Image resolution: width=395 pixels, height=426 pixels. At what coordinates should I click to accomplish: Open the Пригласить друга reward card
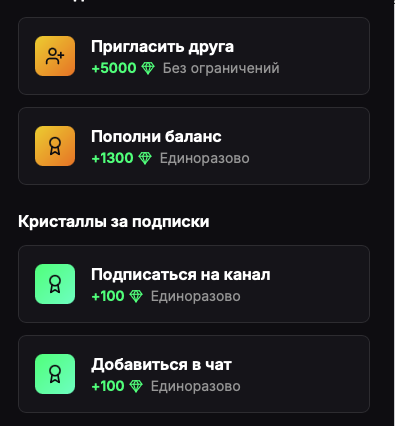coord(194,56)
